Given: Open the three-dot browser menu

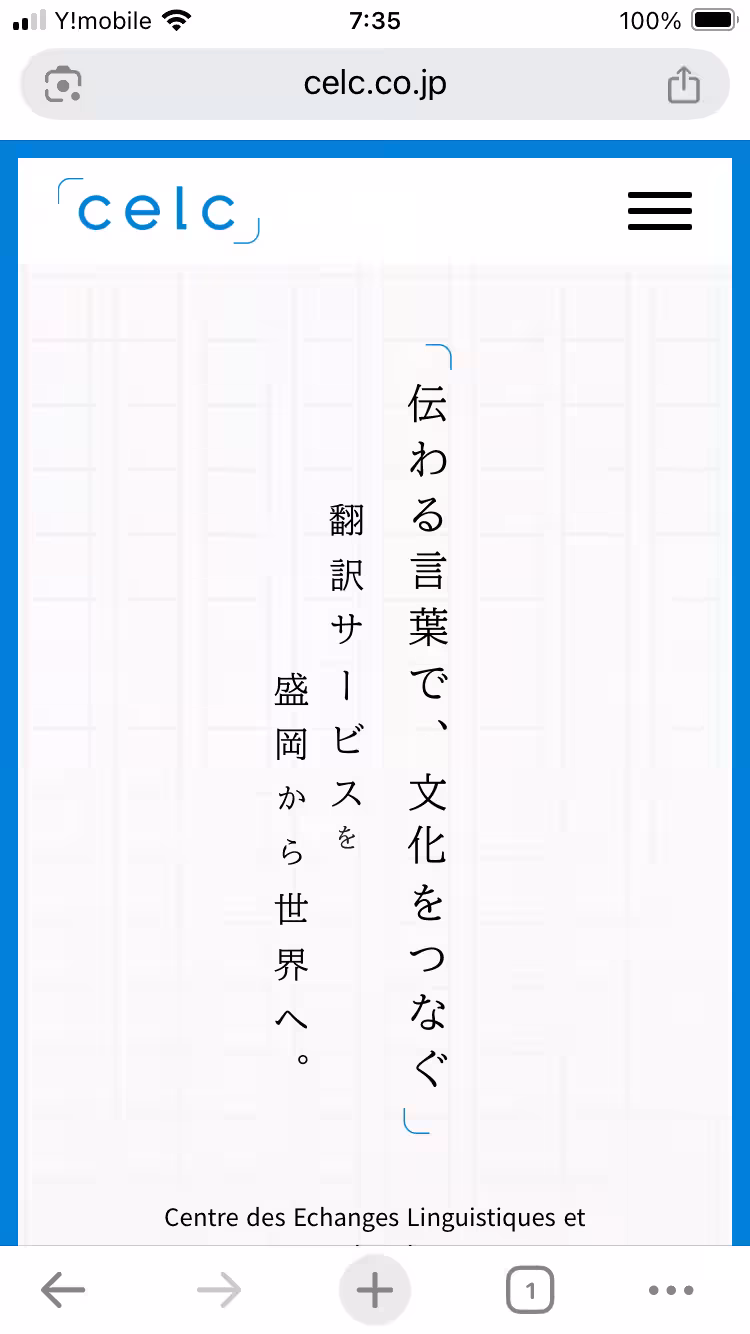Looking at the screenshot, I should pos(670,1290).
